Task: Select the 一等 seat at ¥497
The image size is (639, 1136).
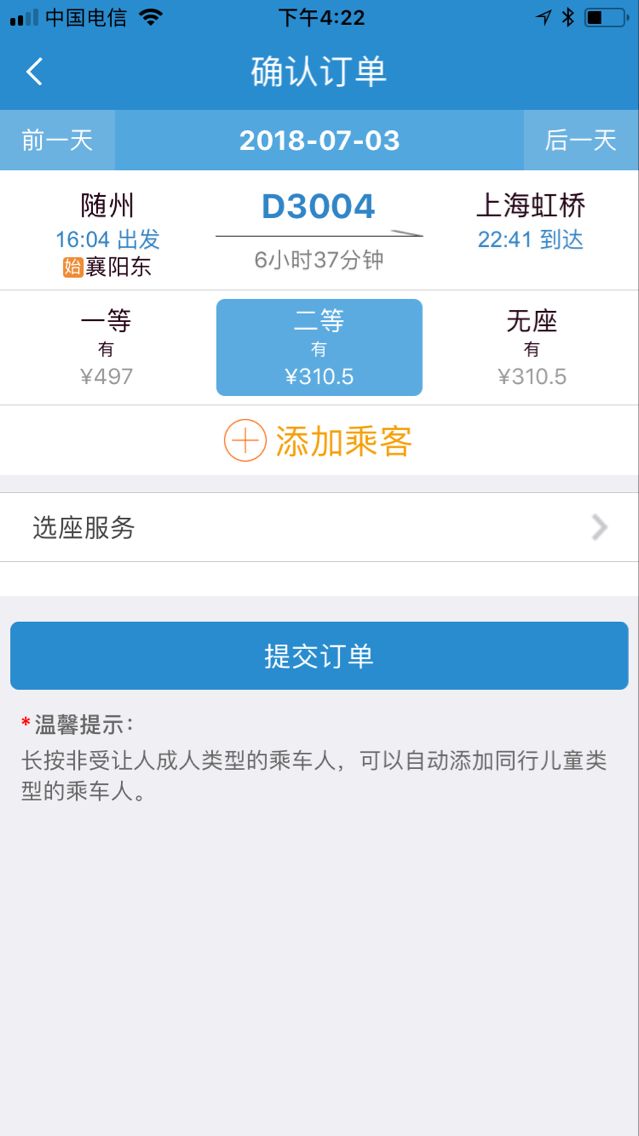Action: 106,347
